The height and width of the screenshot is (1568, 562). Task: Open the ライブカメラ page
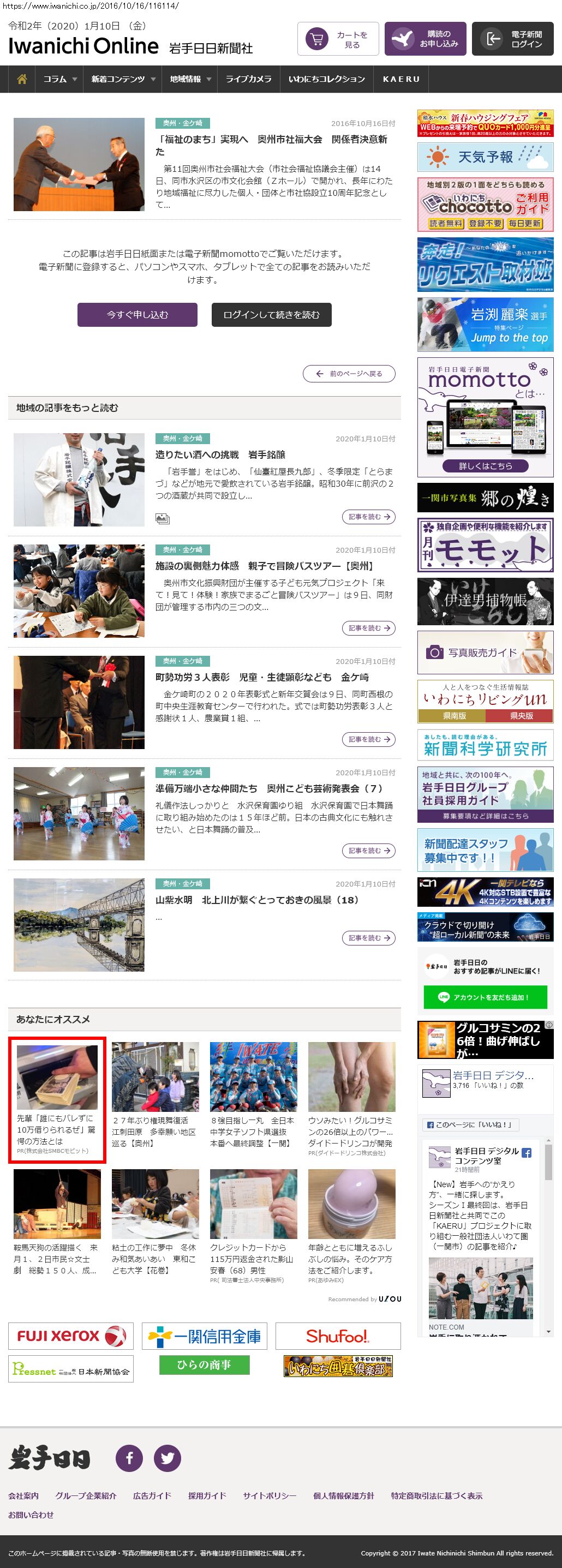[x=248, y=79]
